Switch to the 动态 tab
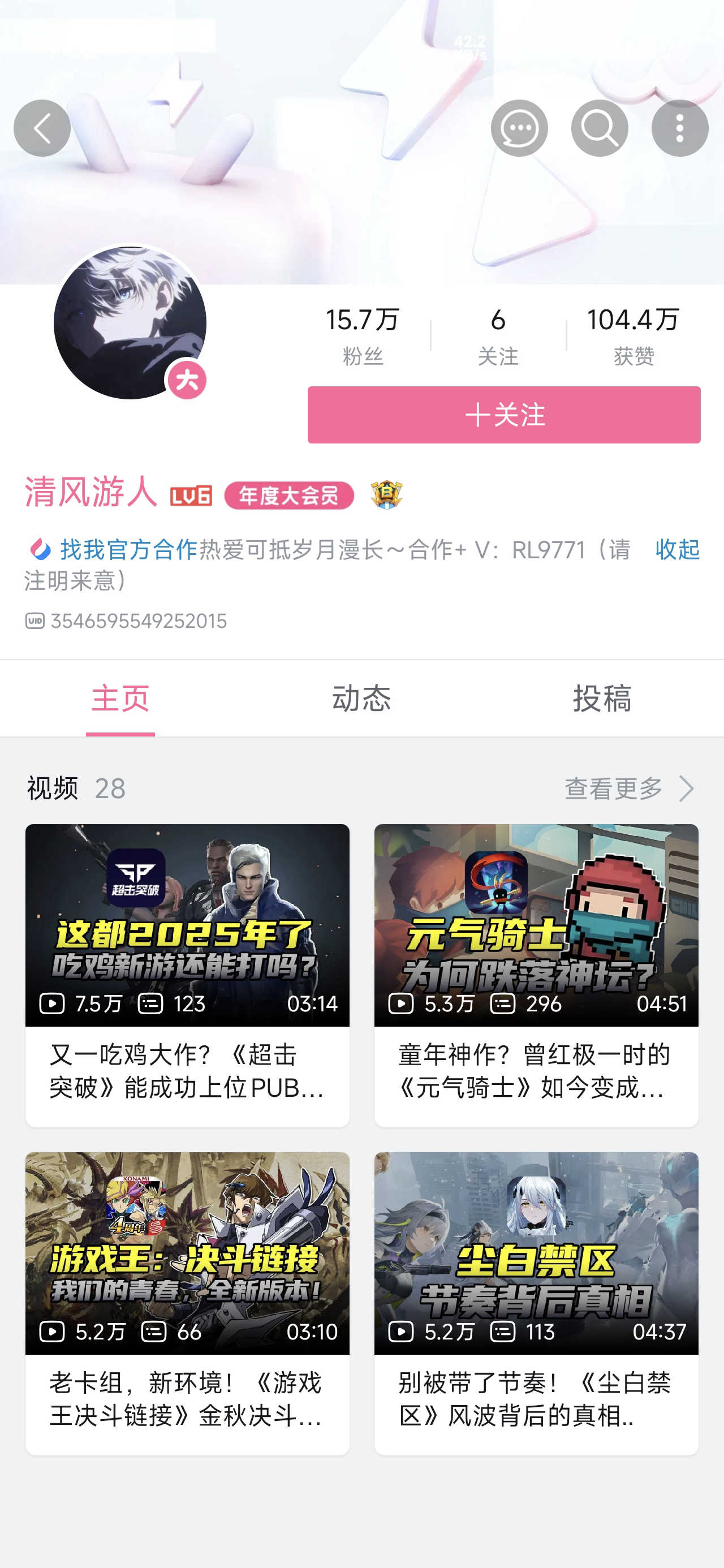The height and width of the screenshot is (1568, 724). pyautogui.click(x=361, y=698)
